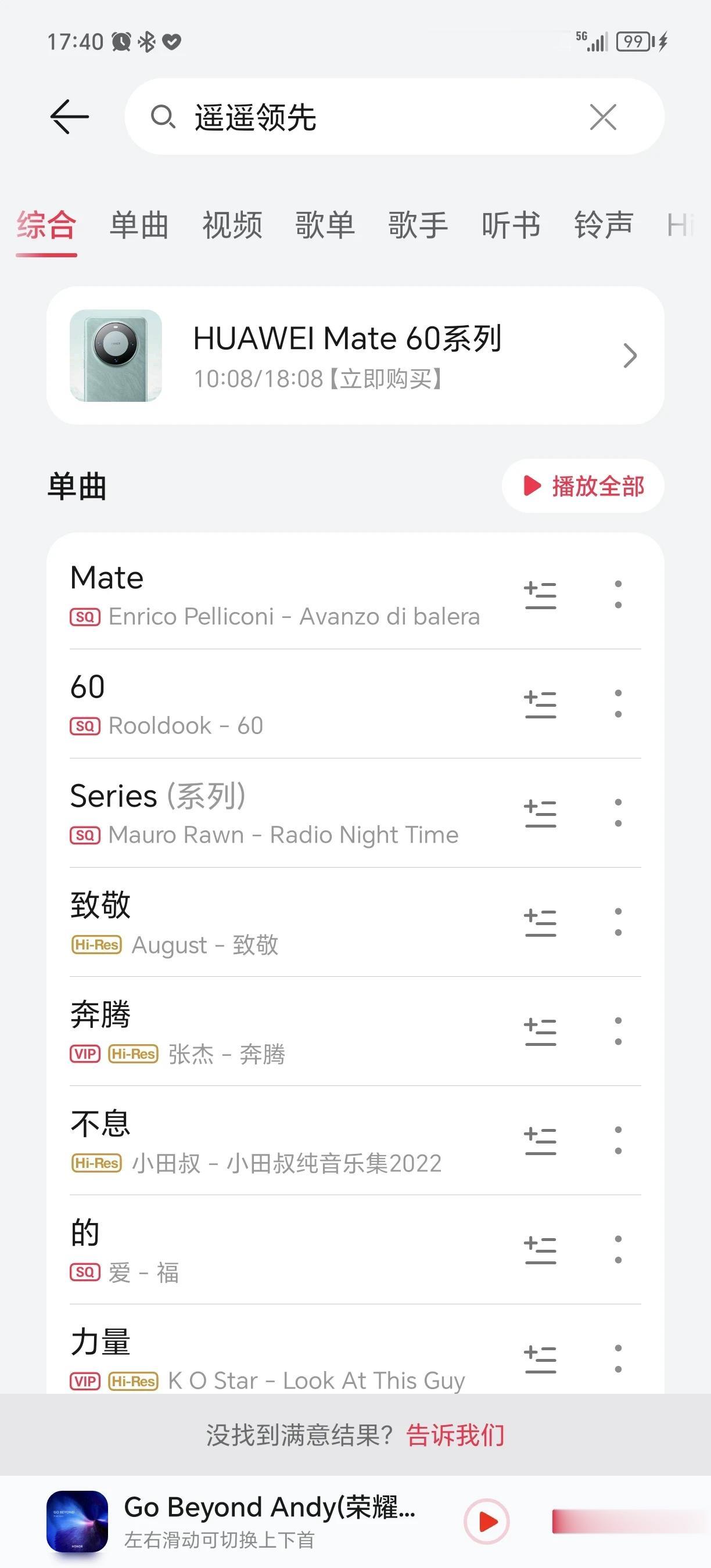Open the 铃声 tab

tap(604, 225)
